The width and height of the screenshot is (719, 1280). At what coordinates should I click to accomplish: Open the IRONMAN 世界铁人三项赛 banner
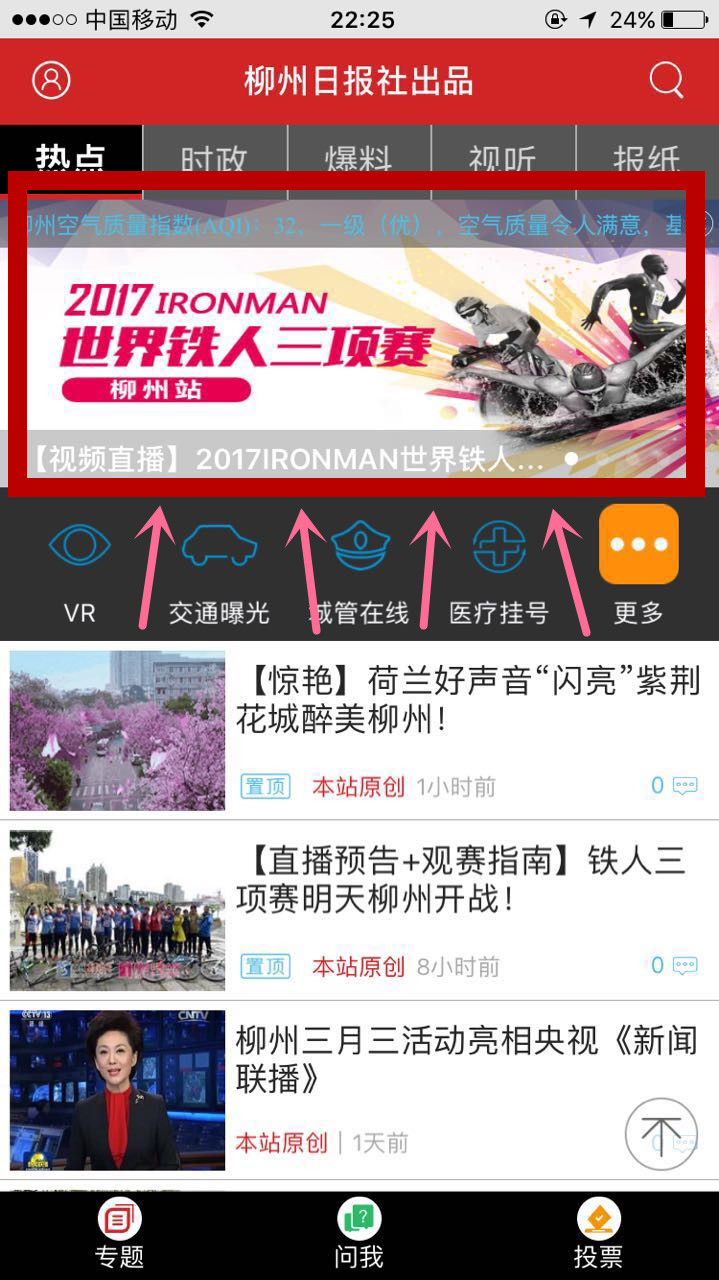pyautogui.click(x=357, y=345)
